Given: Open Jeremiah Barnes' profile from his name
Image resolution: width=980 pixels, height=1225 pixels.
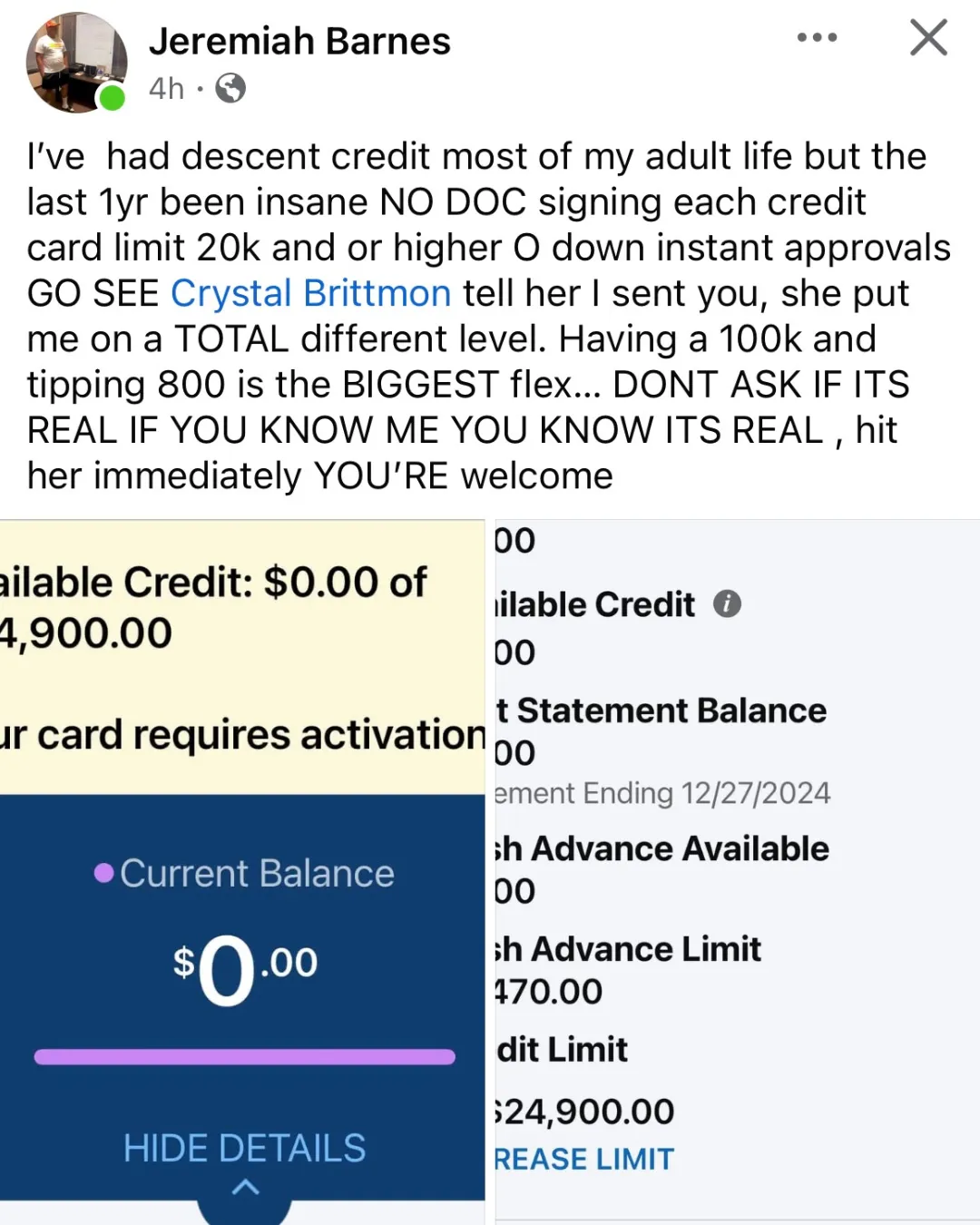Looking at the screenshot, I should click(299, 42).
